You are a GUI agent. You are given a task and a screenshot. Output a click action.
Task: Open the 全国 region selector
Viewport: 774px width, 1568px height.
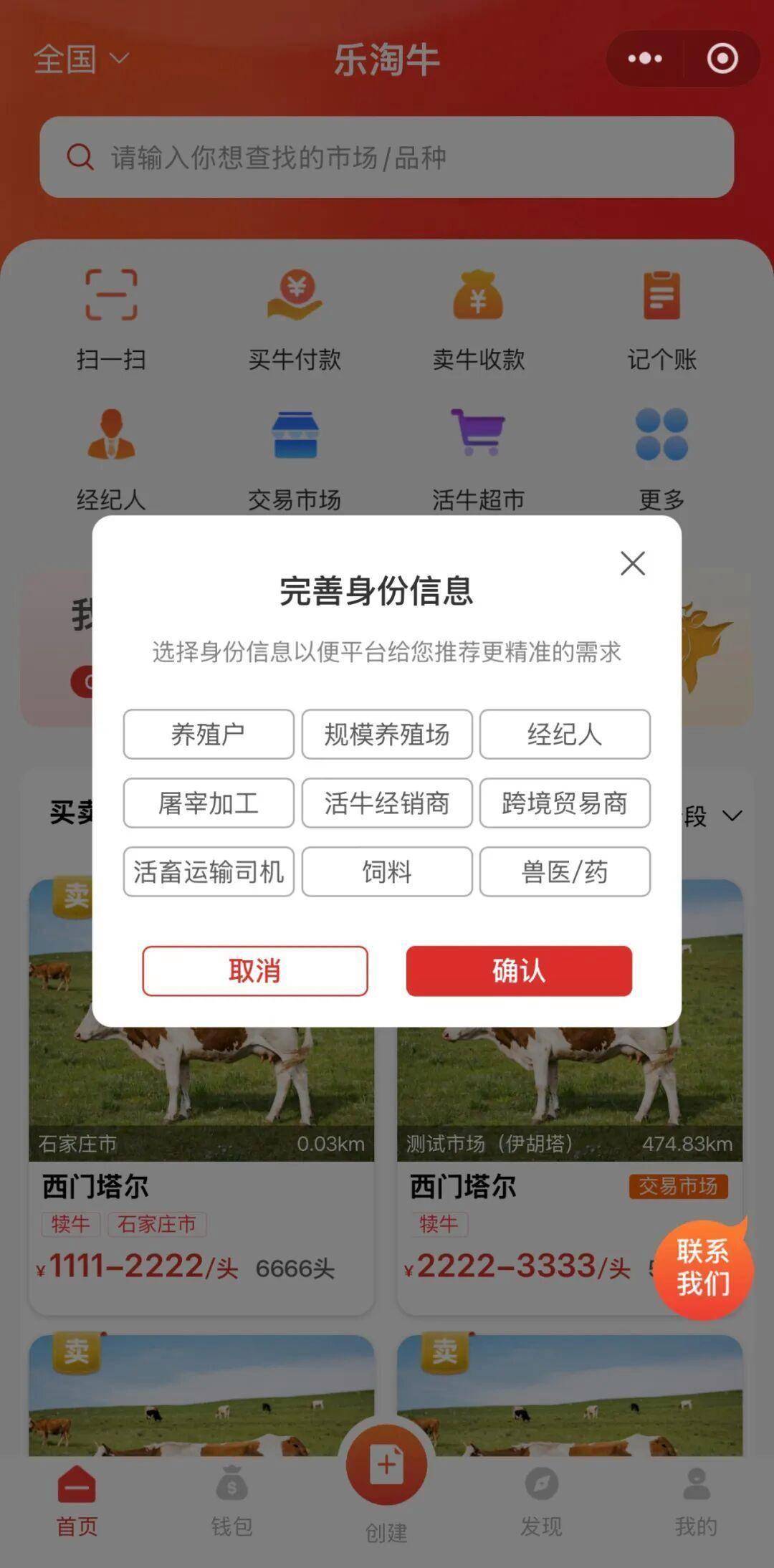[80, 59]
